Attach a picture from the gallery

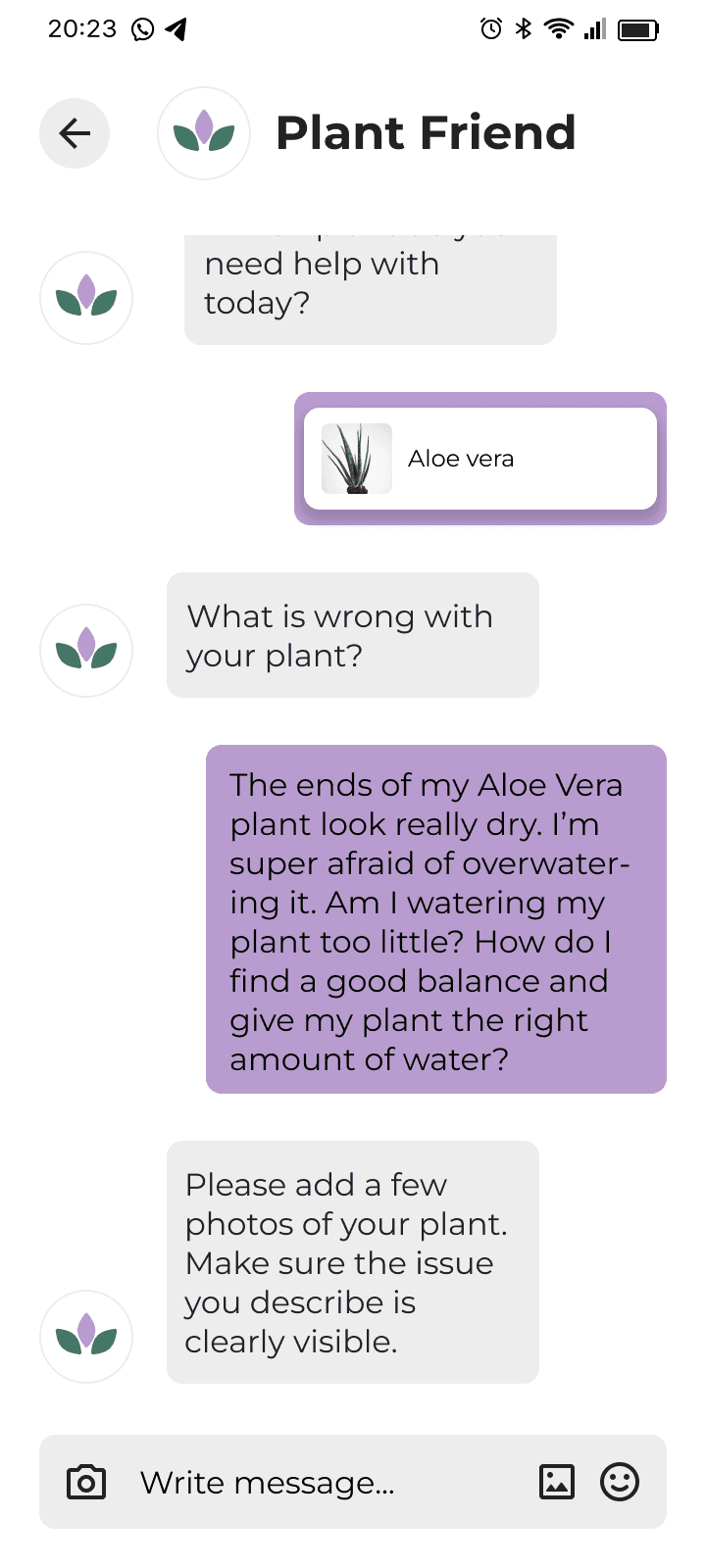(557, 1482)
